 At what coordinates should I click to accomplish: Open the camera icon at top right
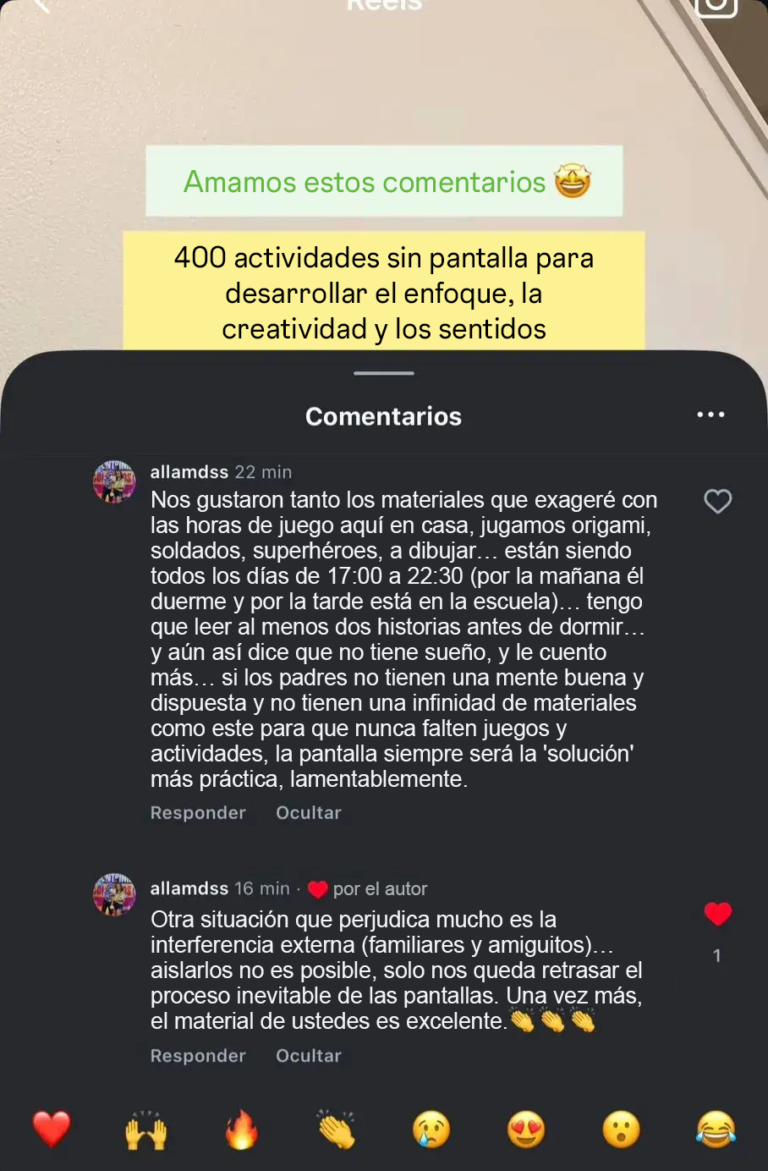[x=716, y=8]
